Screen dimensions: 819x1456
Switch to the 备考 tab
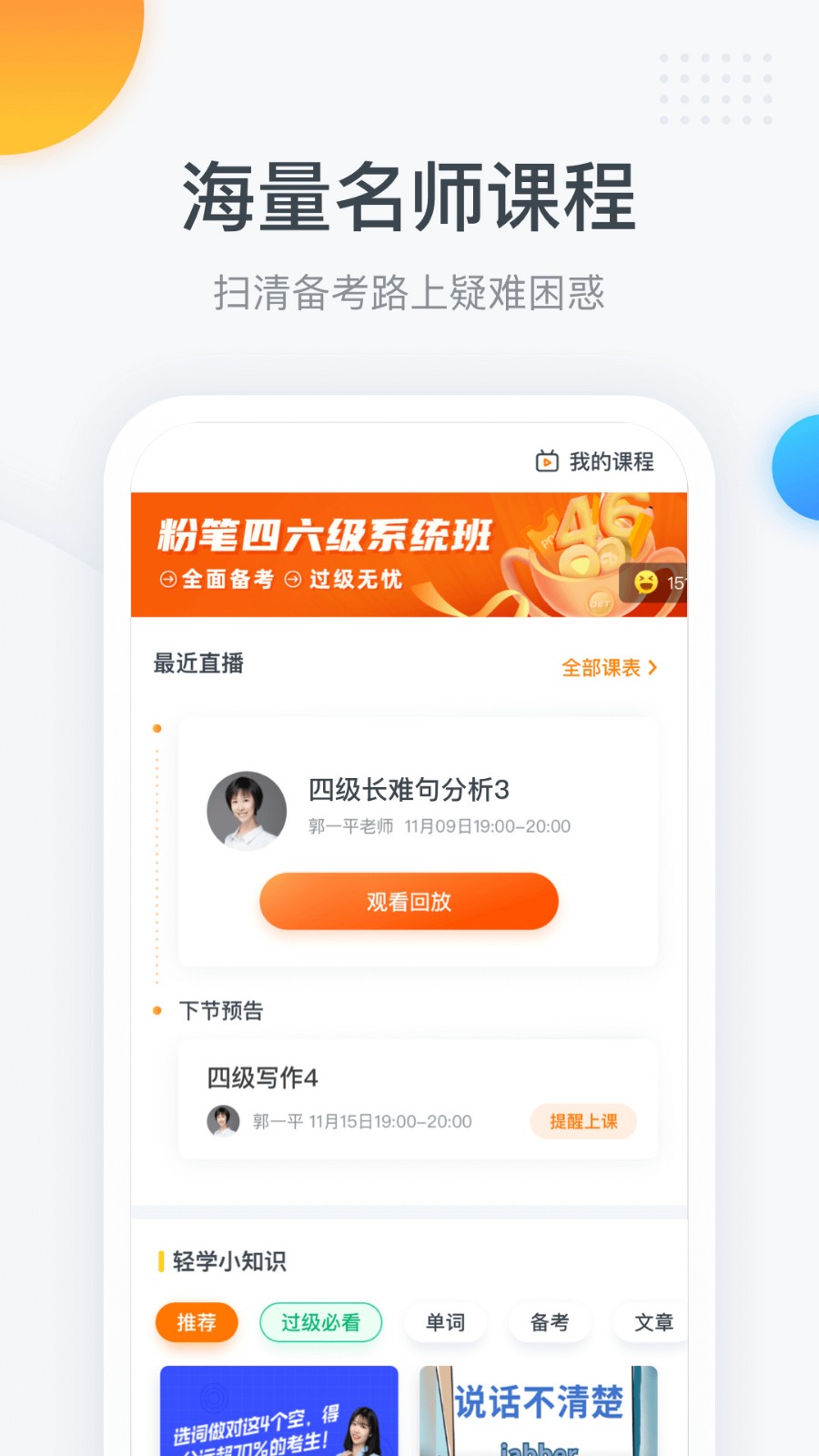tap(550, 1322)
